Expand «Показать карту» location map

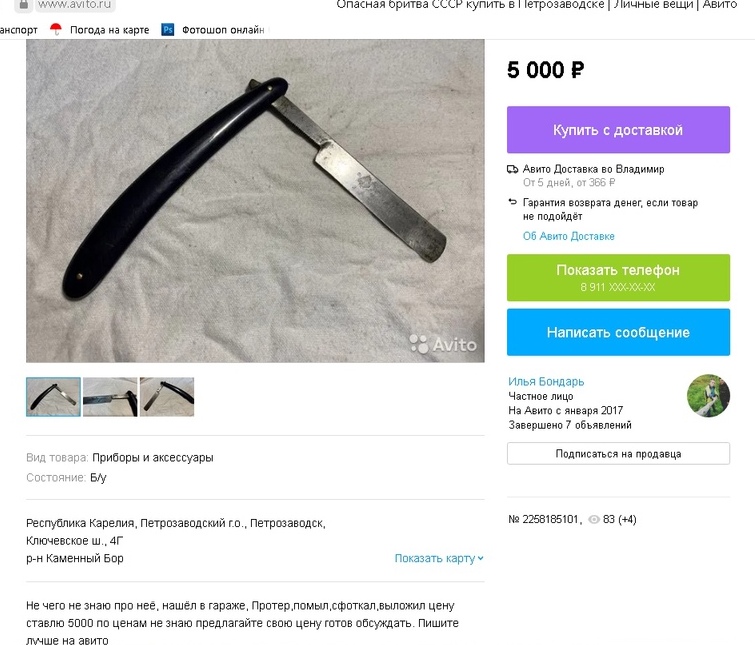coord(438,558)
